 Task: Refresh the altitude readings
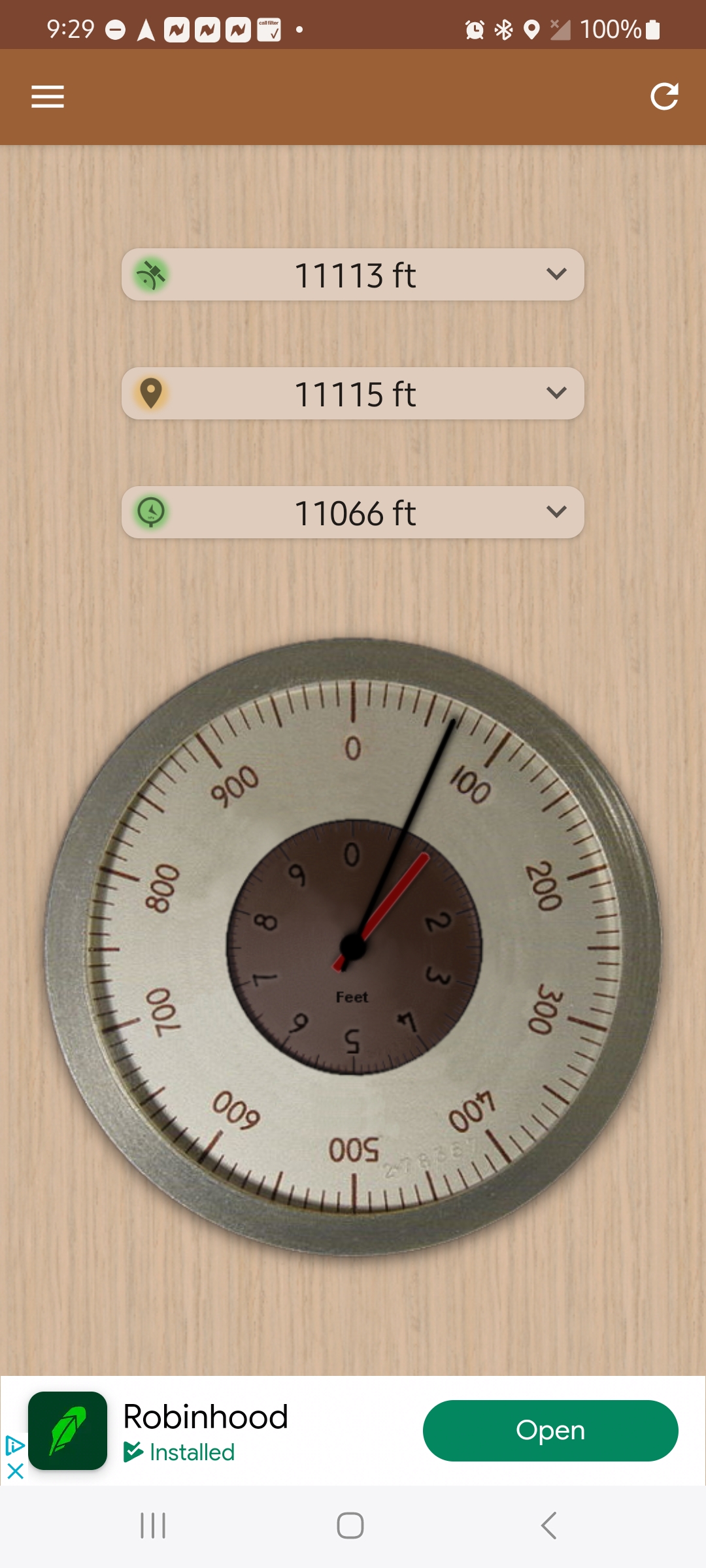[664, 97]
